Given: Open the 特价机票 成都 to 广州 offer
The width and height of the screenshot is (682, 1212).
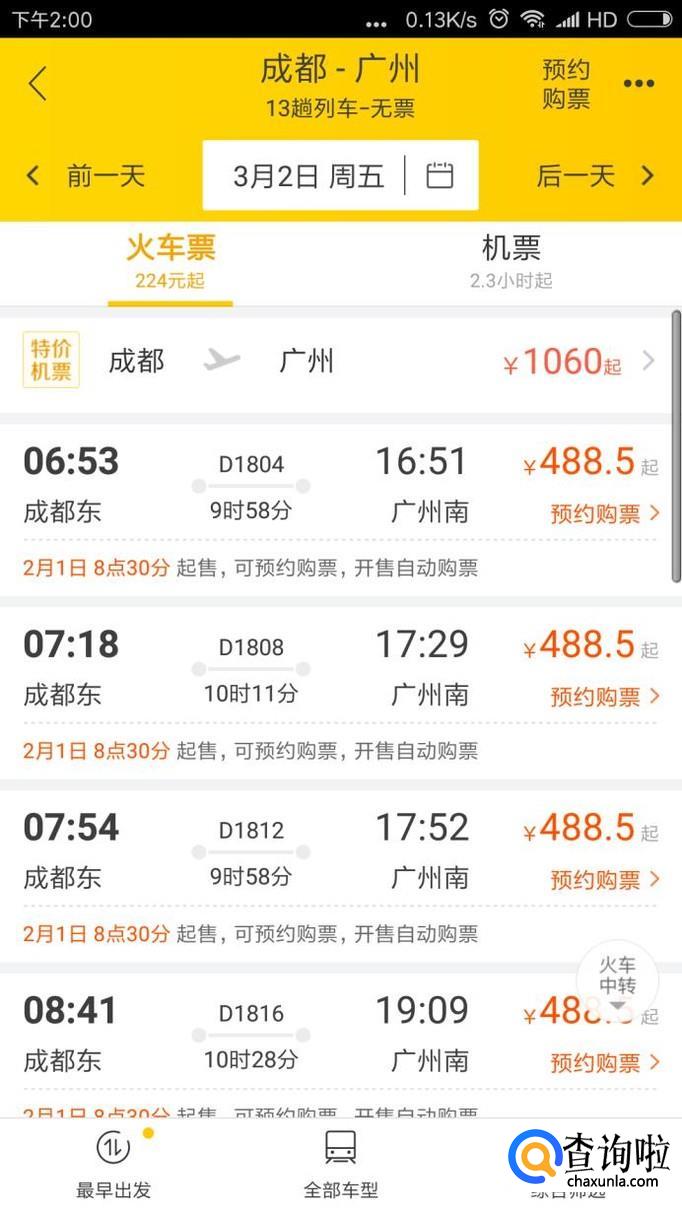Looking at the screenshot, I should click(x=340, y=361).
